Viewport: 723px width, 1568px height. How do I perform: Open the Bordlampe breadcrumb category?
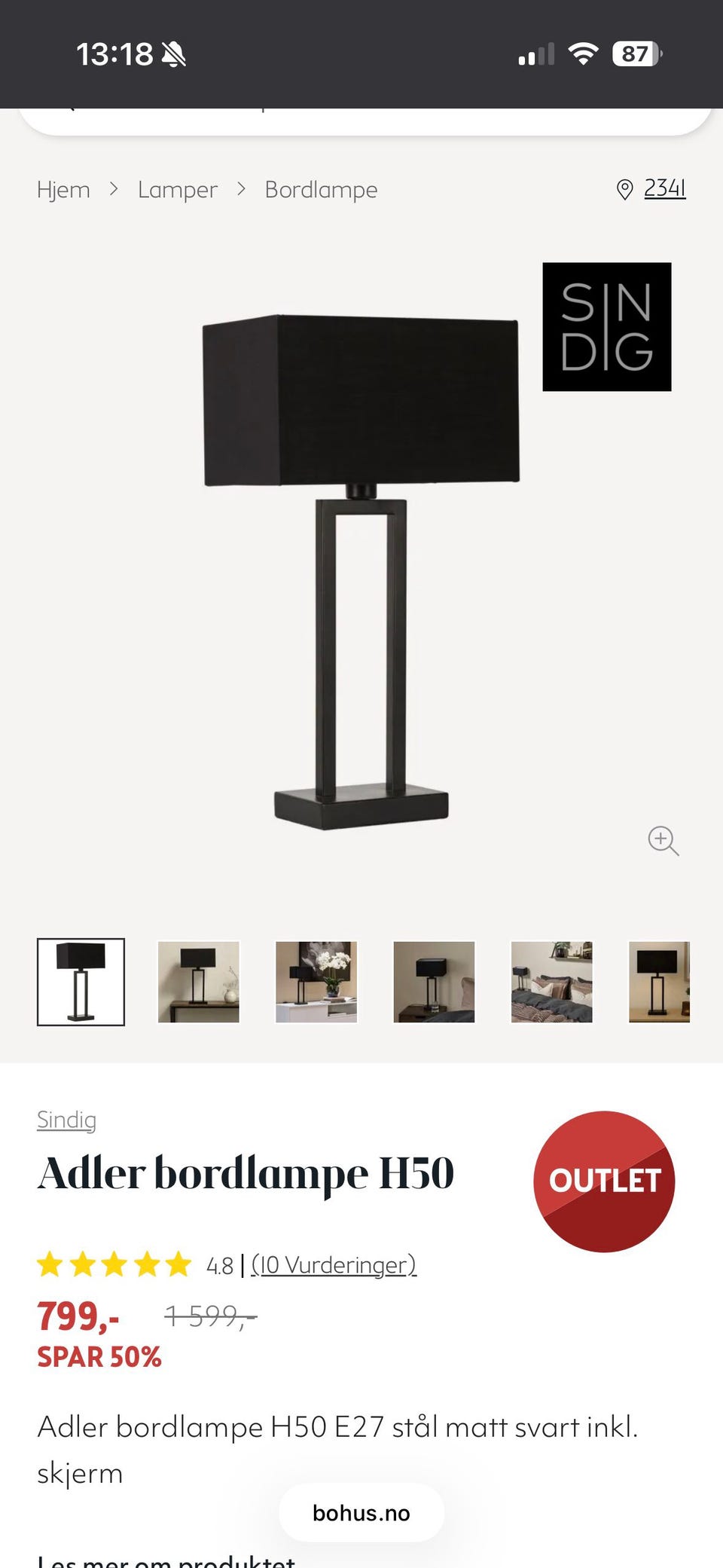point(321,189)
